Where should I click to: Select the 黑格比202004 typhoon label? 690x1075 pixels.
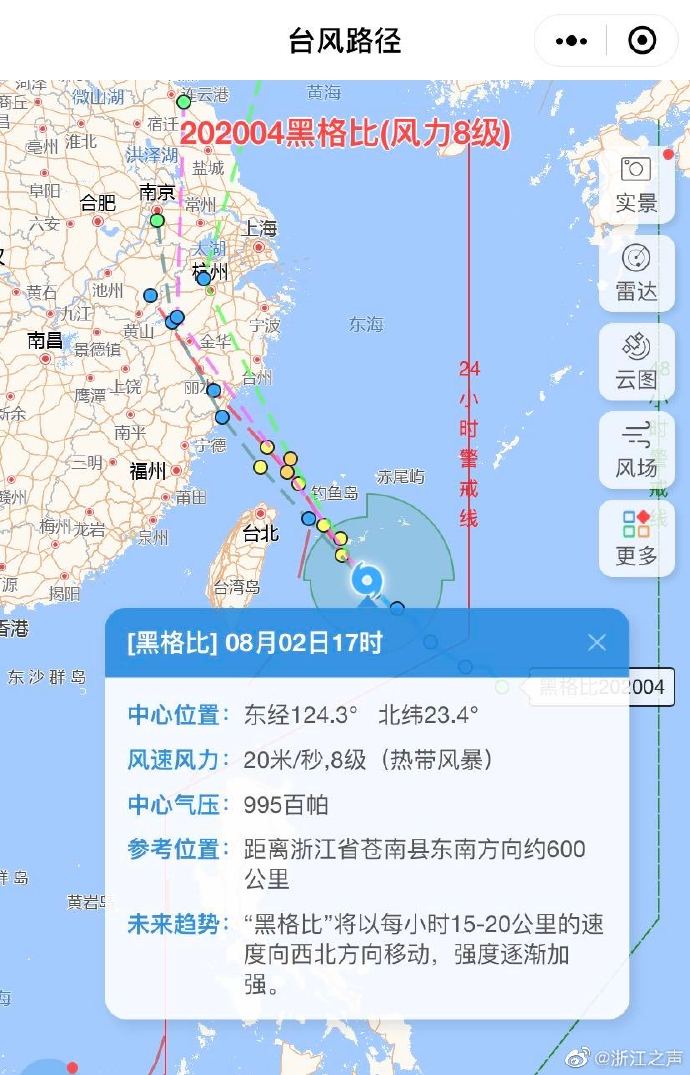pyautogui.click(x=601, y=687)
